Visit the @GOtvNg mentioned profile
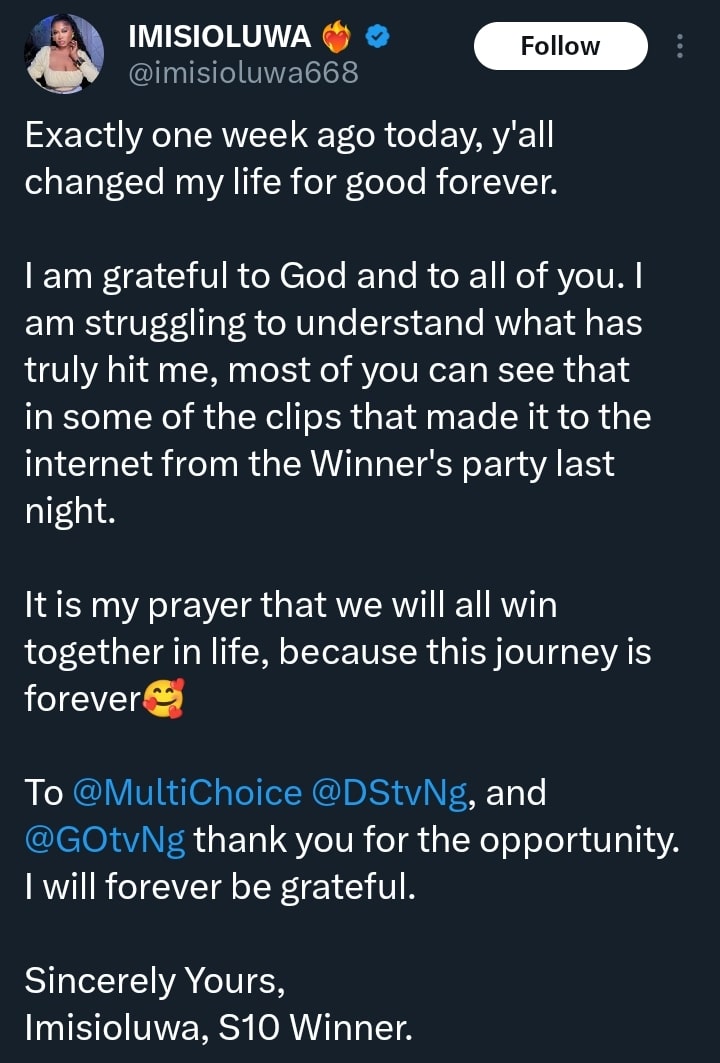Viewport: 720px width, 1063px height. [105, 840]
